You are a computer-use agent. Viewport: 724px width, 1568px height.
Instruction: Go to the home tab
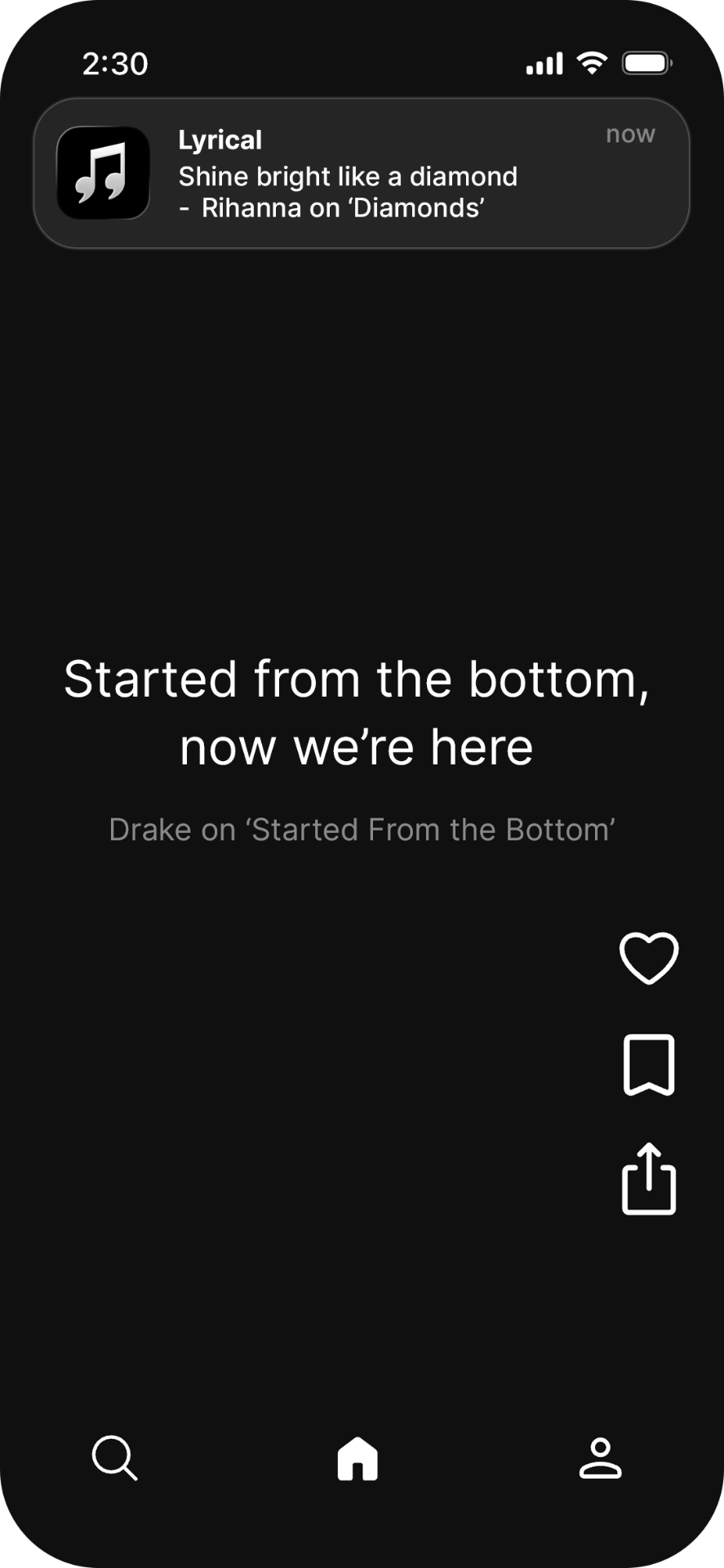click(358, 1459)
